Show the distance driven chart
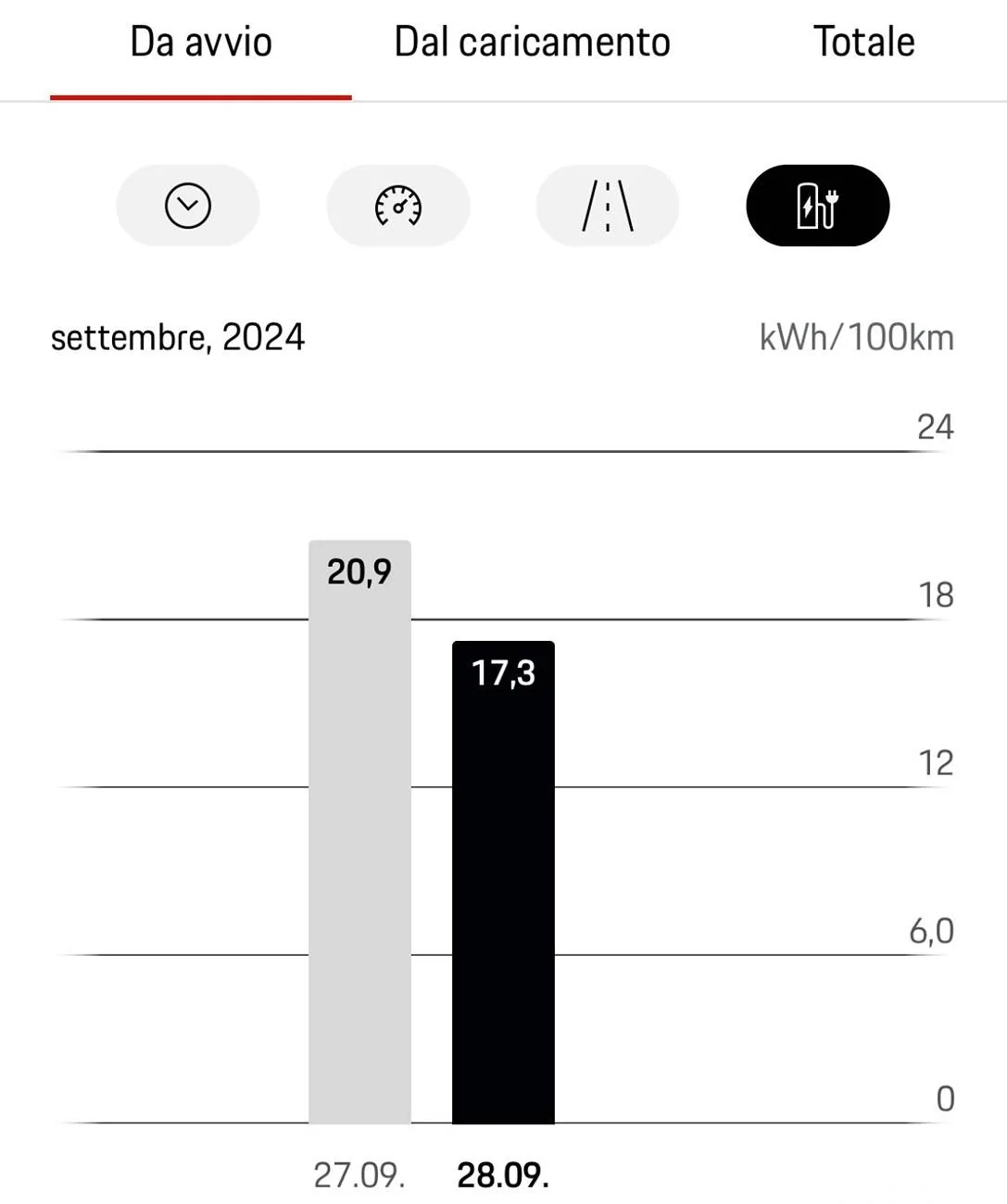The height and width of the screenshot is (1204, 1007). (x=608, y=206)
